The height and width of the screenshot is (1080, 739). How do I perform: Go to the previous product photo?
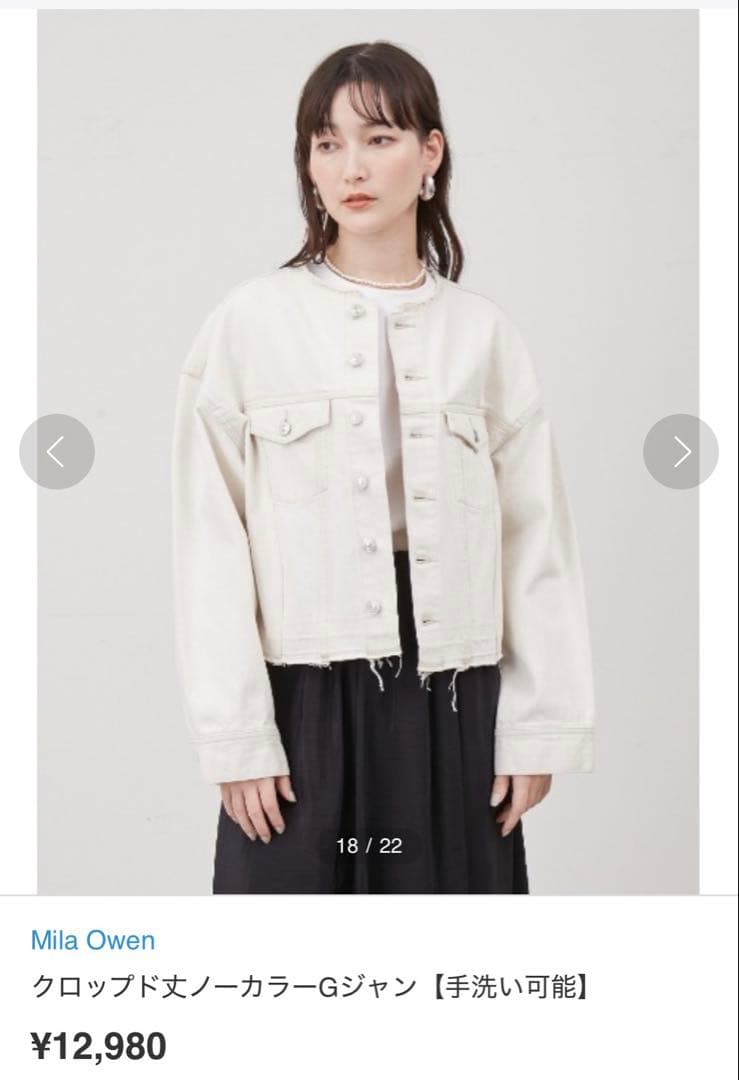pos(56,452)
